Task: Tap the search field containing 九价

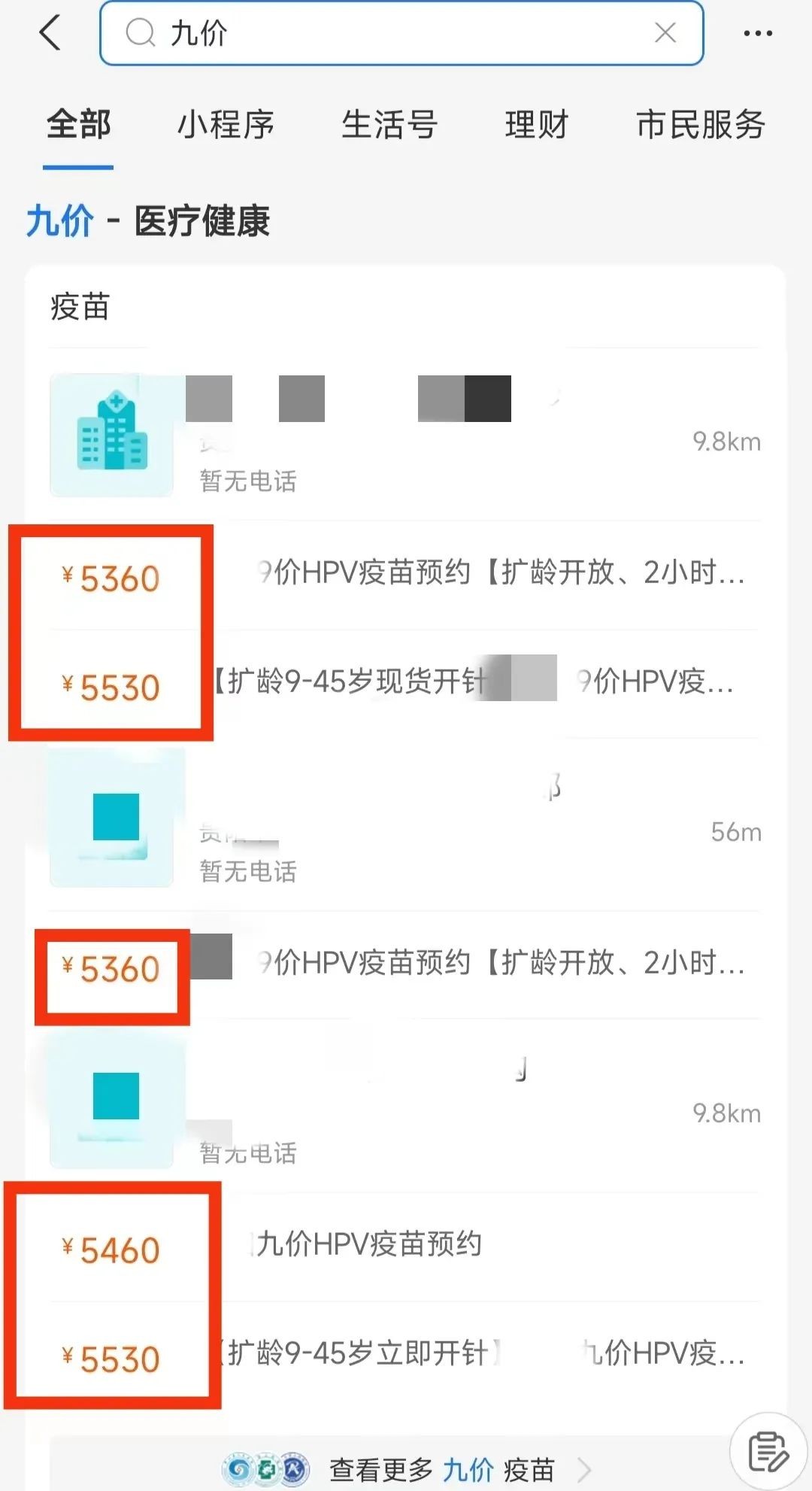Action: point(391,33)
